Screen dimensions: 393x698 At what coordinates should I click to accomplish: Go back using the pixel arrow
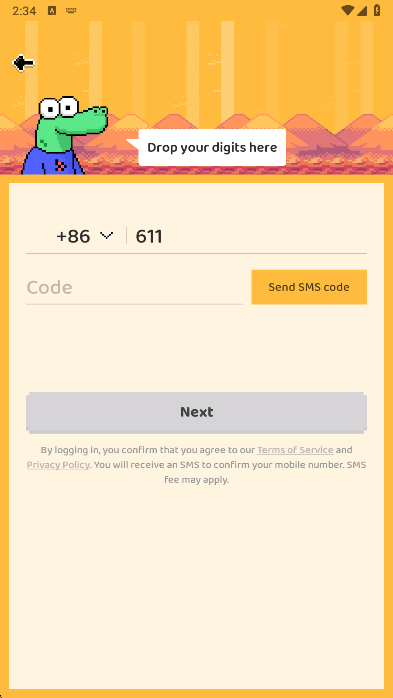coord(23,63)
